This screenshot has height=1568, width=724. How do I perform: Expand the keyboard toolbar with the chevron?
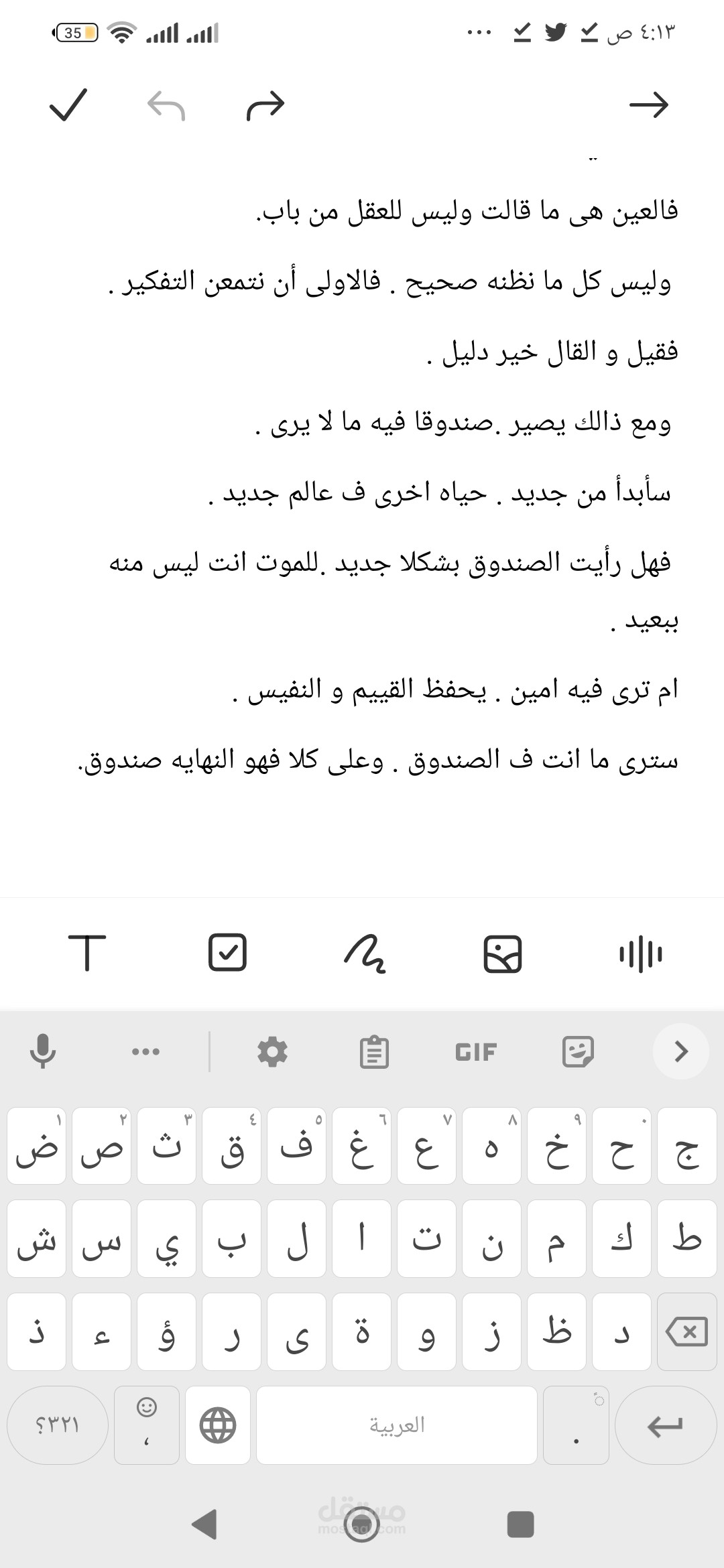(681, 1051)
